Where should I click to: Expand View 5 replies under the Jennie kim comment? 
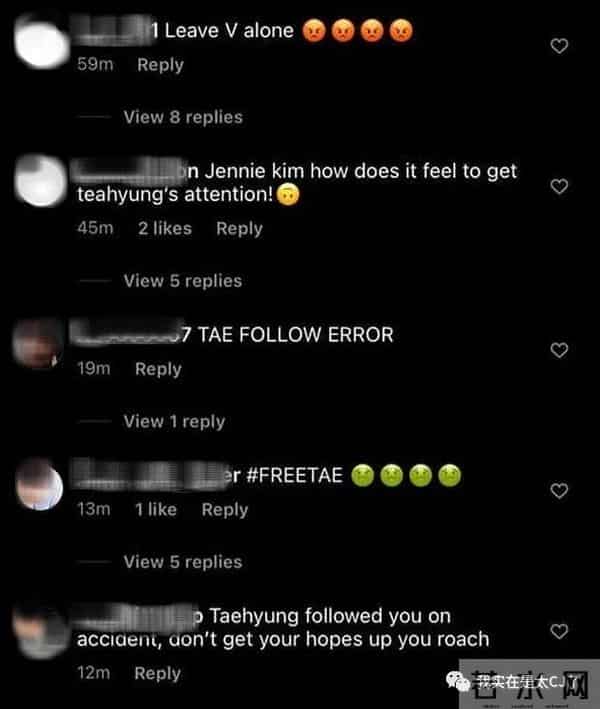(182, 281)
